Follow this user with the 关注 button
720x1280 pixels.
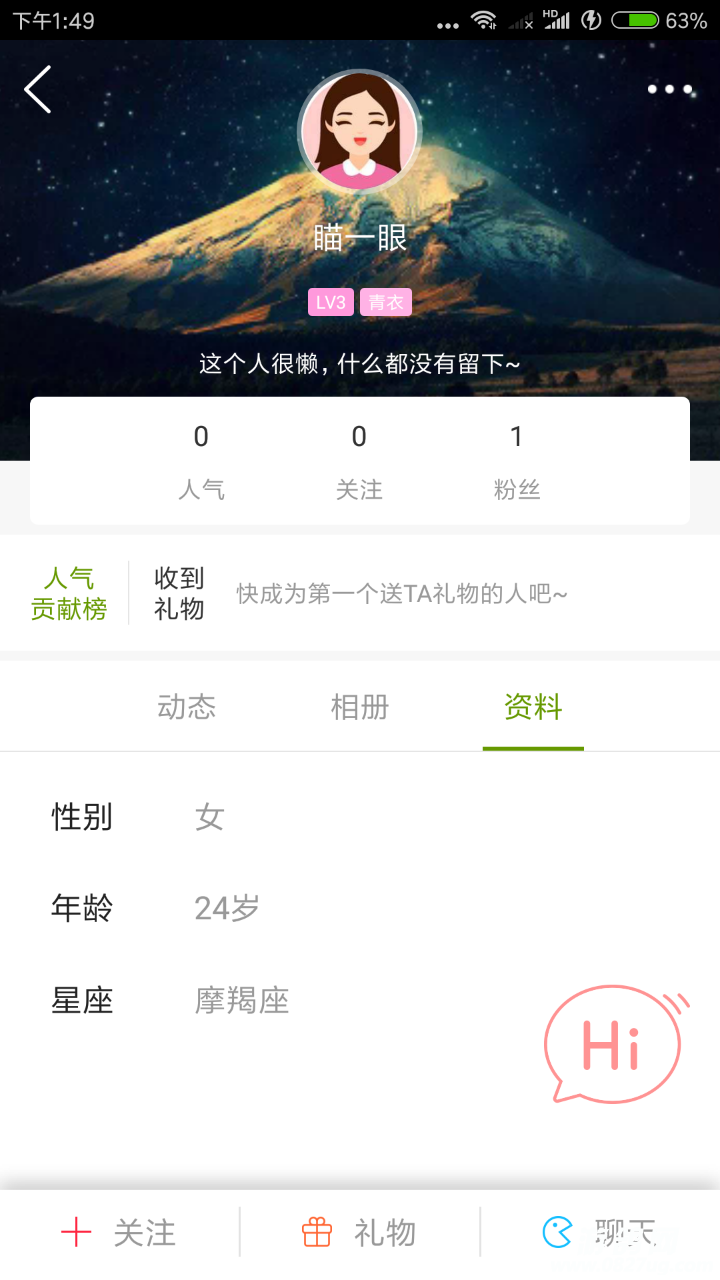[x=120, y=1233]
